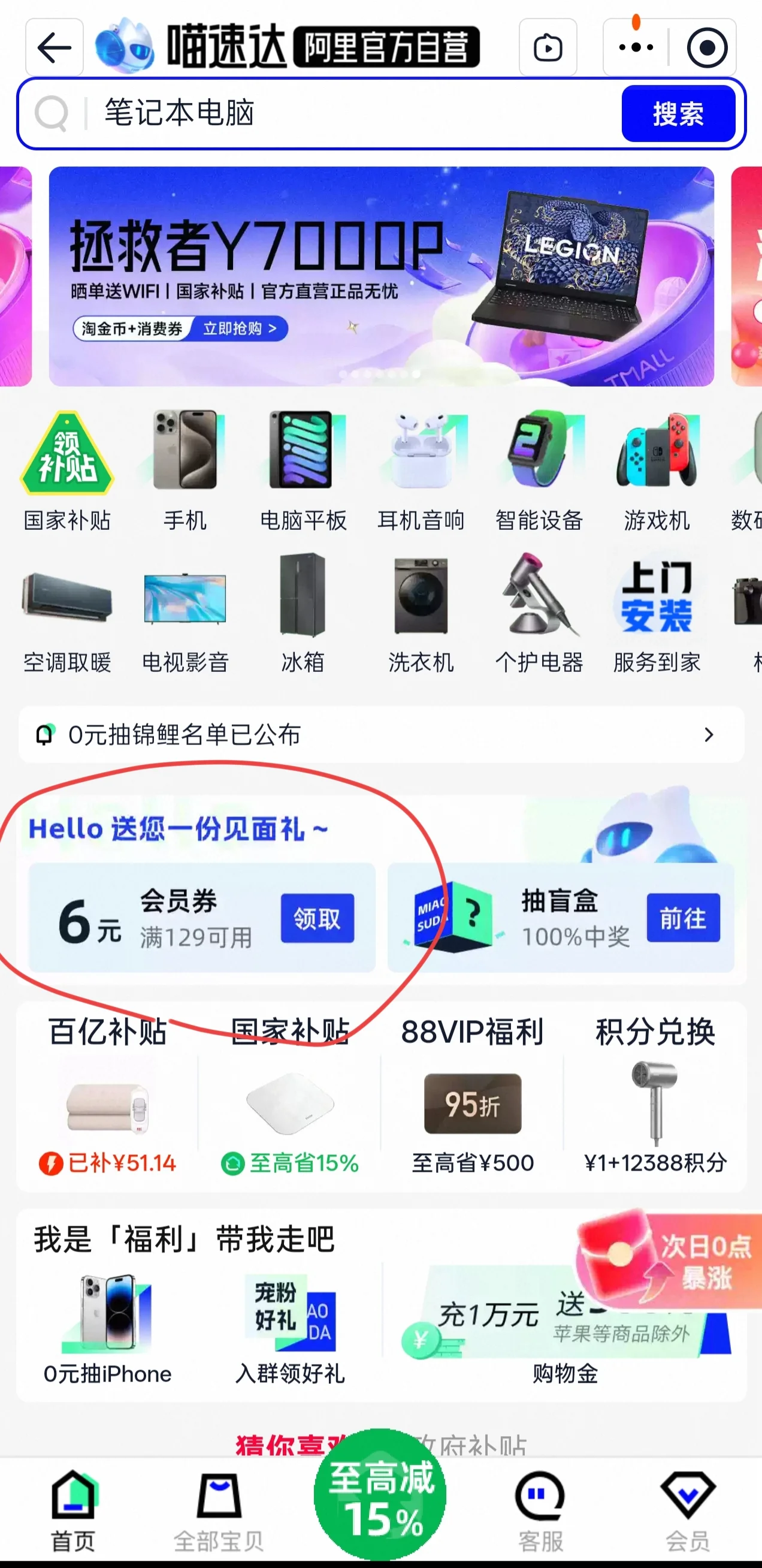Select the 洗衣机 category

point(421,612)
